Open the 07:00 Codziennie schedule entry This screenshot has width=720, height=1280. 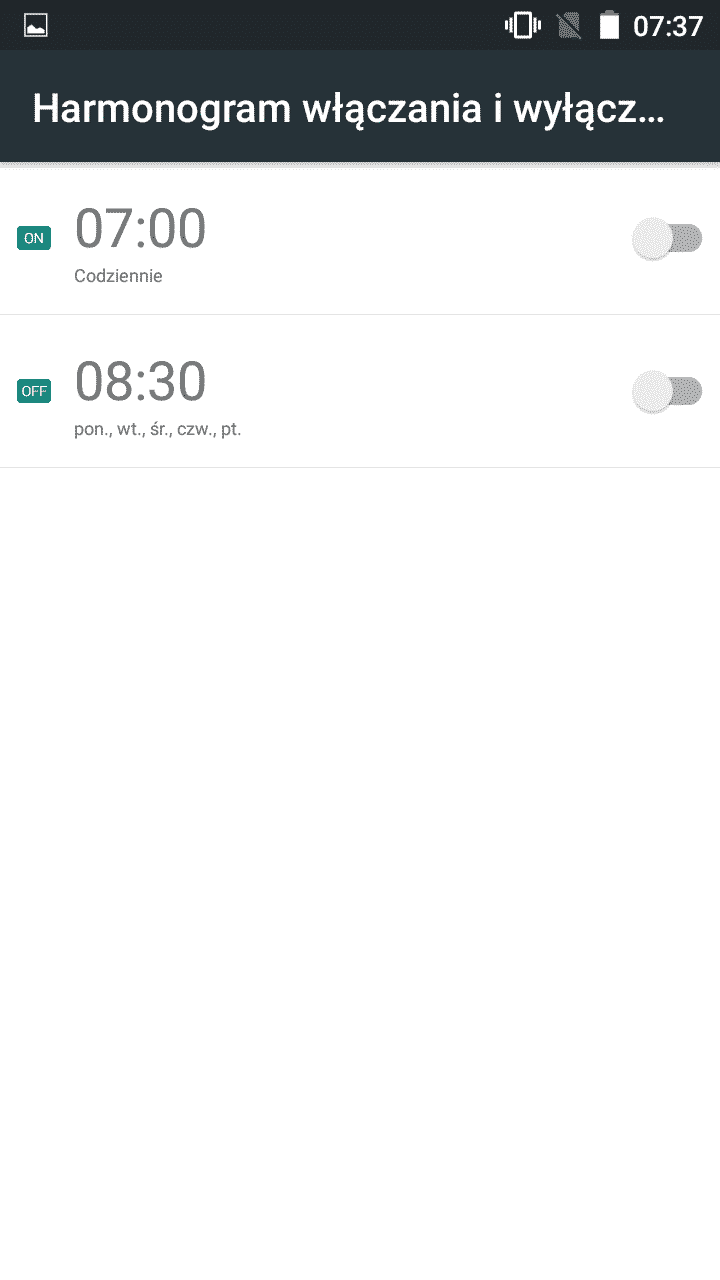[x=300, y=242]
